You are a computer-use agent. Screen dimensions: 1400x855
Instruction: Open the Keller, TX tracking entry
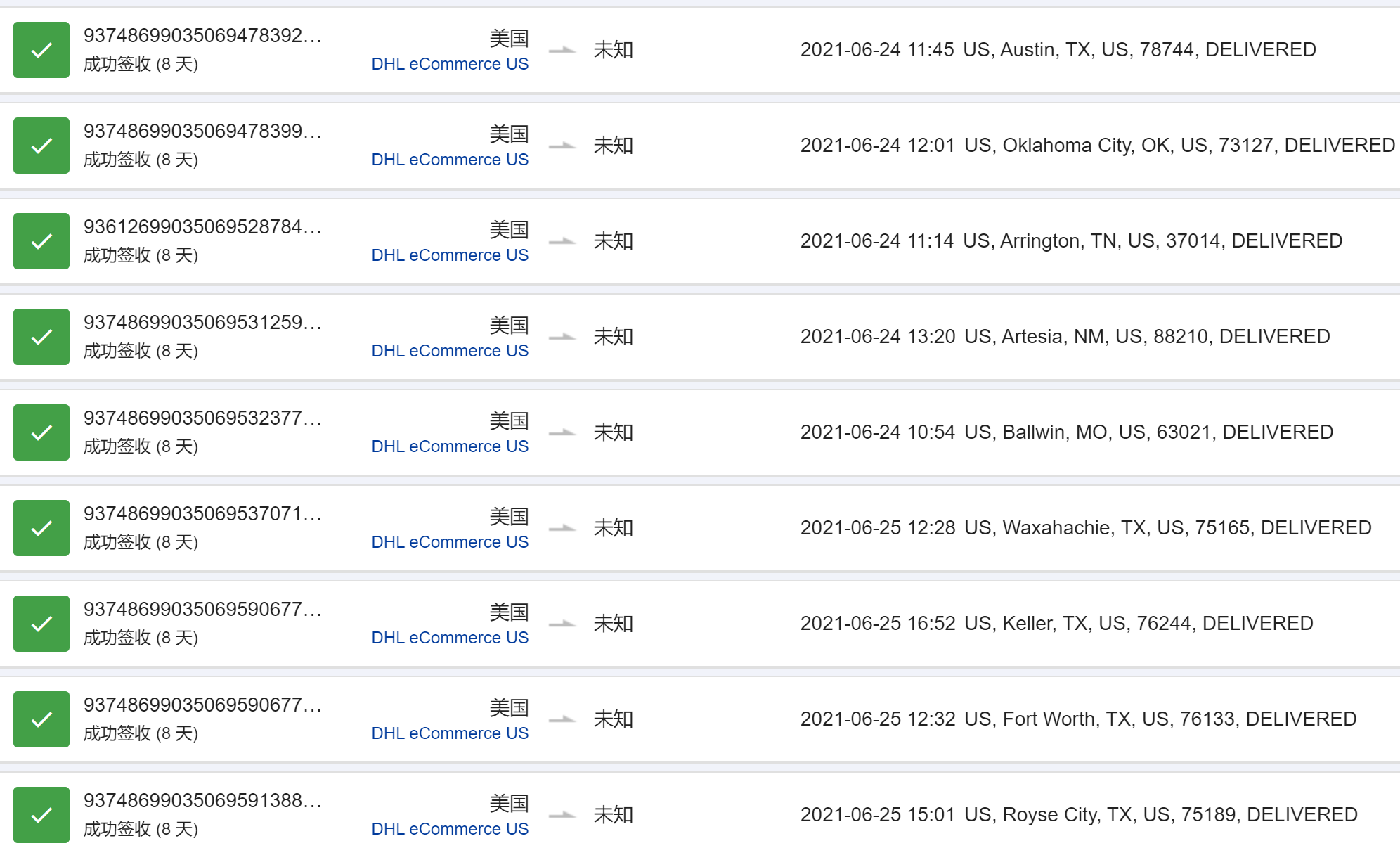coord(1056,624)
